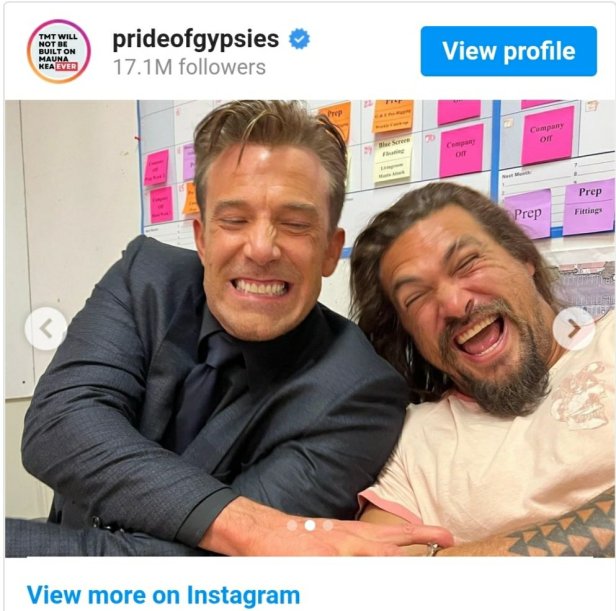616x611 pixels.
Task: Open View more on Instagram link
Action: [x=163, y=594]
